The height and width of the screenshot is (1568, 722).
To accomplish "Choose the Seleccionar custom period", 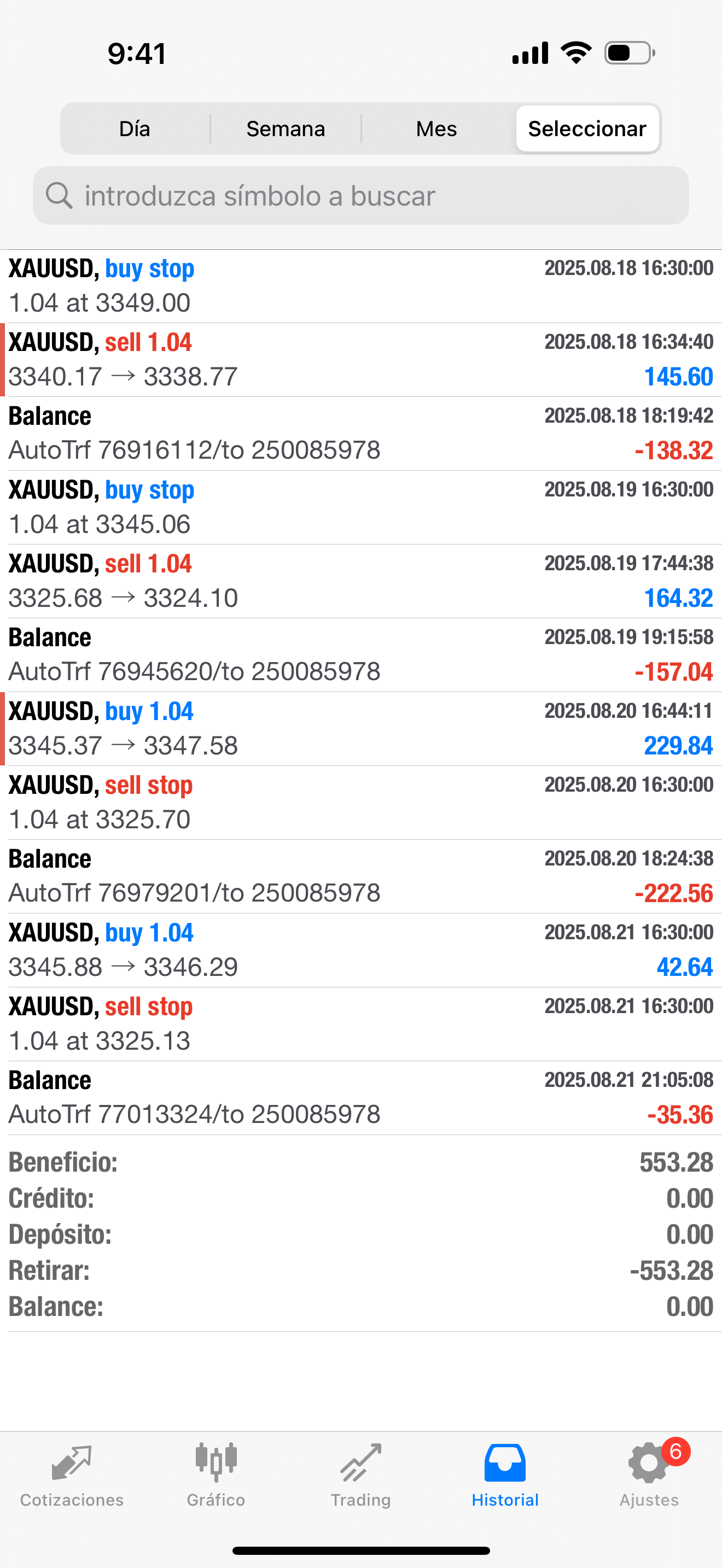I will point(587,129).
